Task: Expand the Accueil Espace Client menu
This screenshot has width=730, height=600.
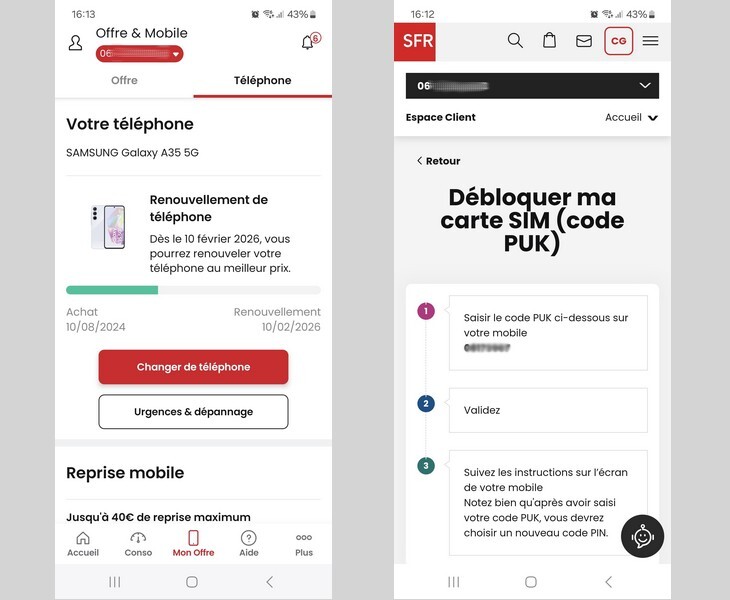Action: [632, 117]
